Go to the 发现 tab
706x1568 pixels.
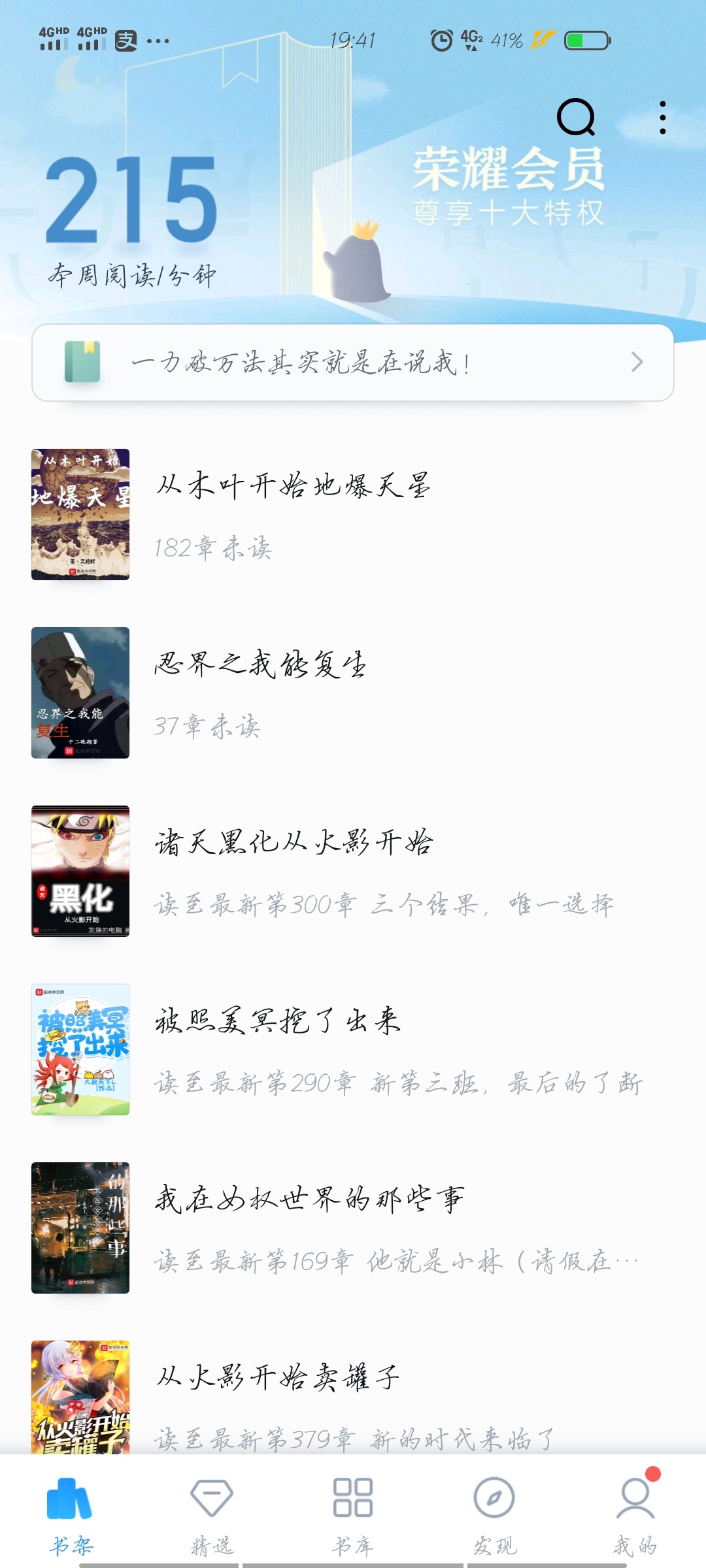click(x=494, y=1514)
